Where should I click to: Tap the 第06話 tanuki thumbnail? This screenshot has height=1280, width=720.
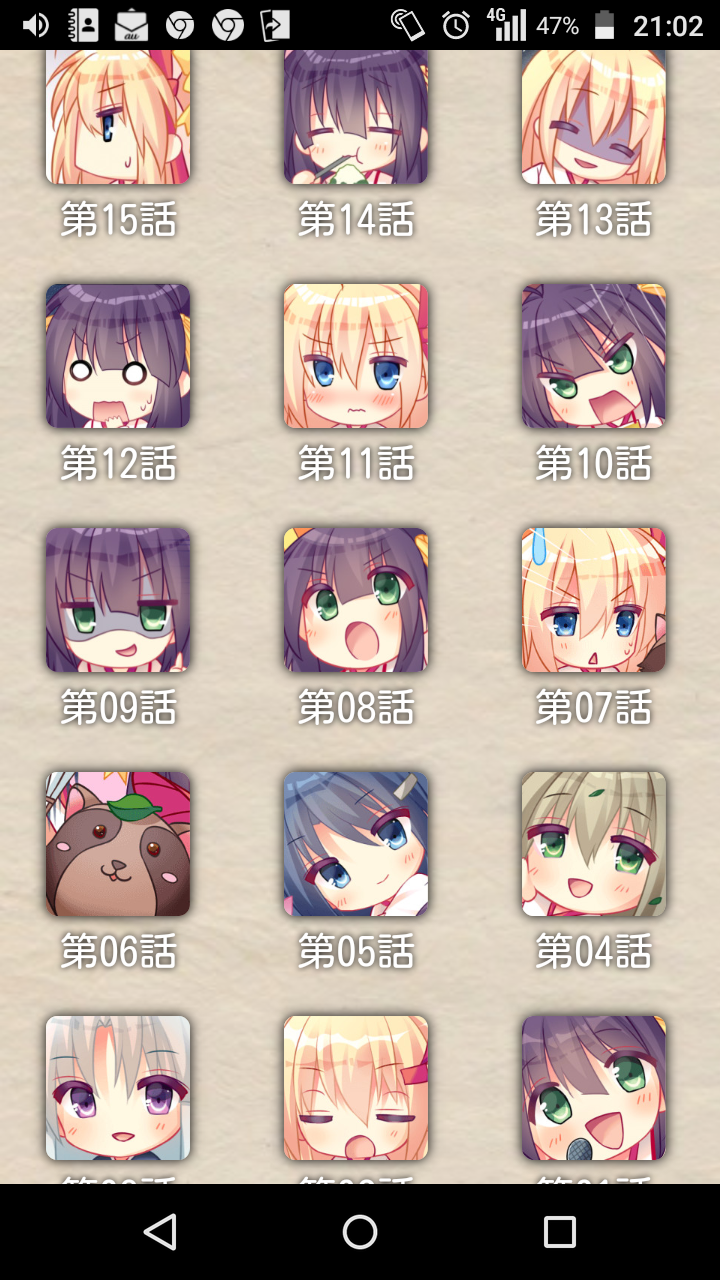tap(118, 844)
